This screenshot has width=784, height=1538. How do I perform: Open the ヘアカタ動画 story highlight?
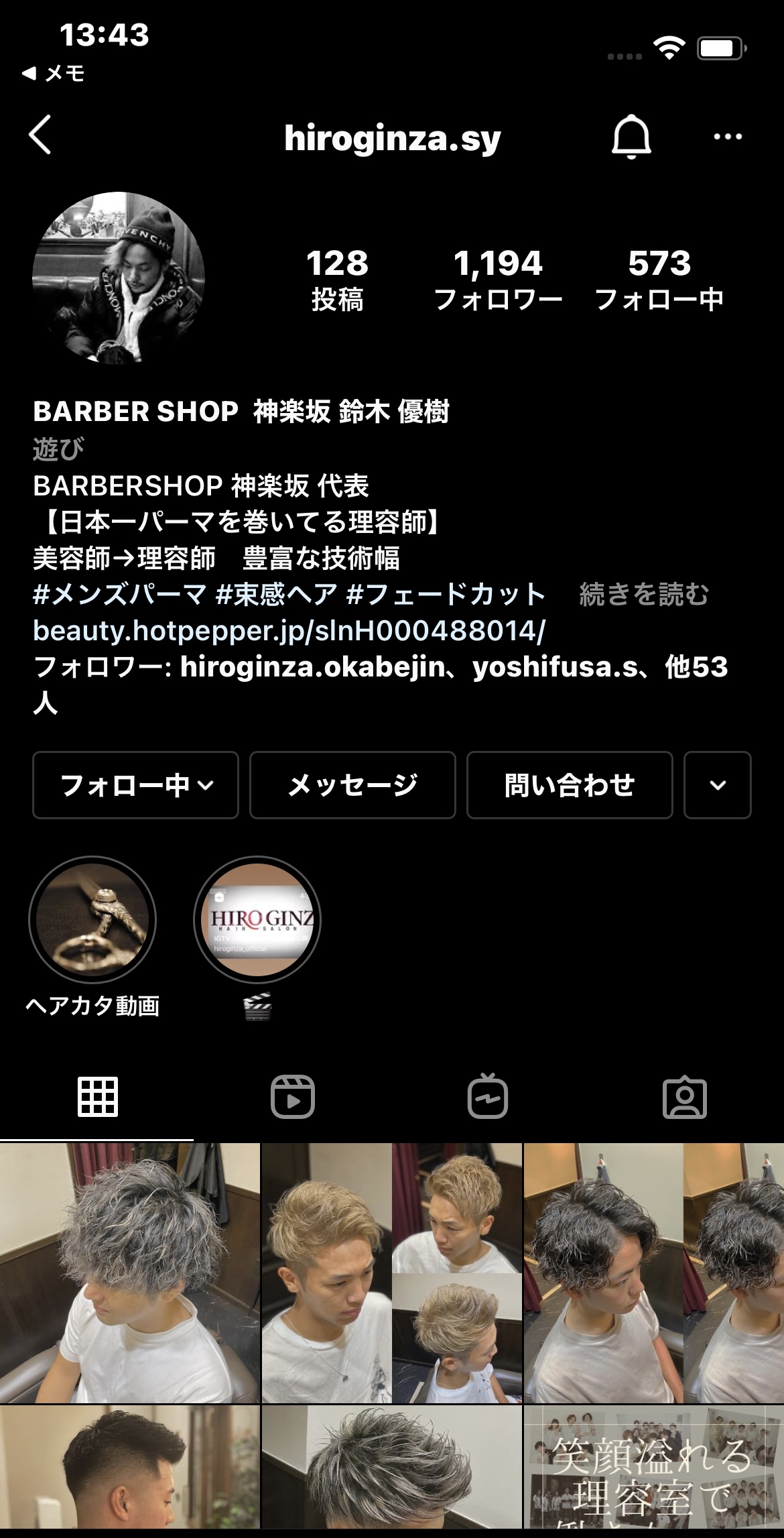click(92, 920)
